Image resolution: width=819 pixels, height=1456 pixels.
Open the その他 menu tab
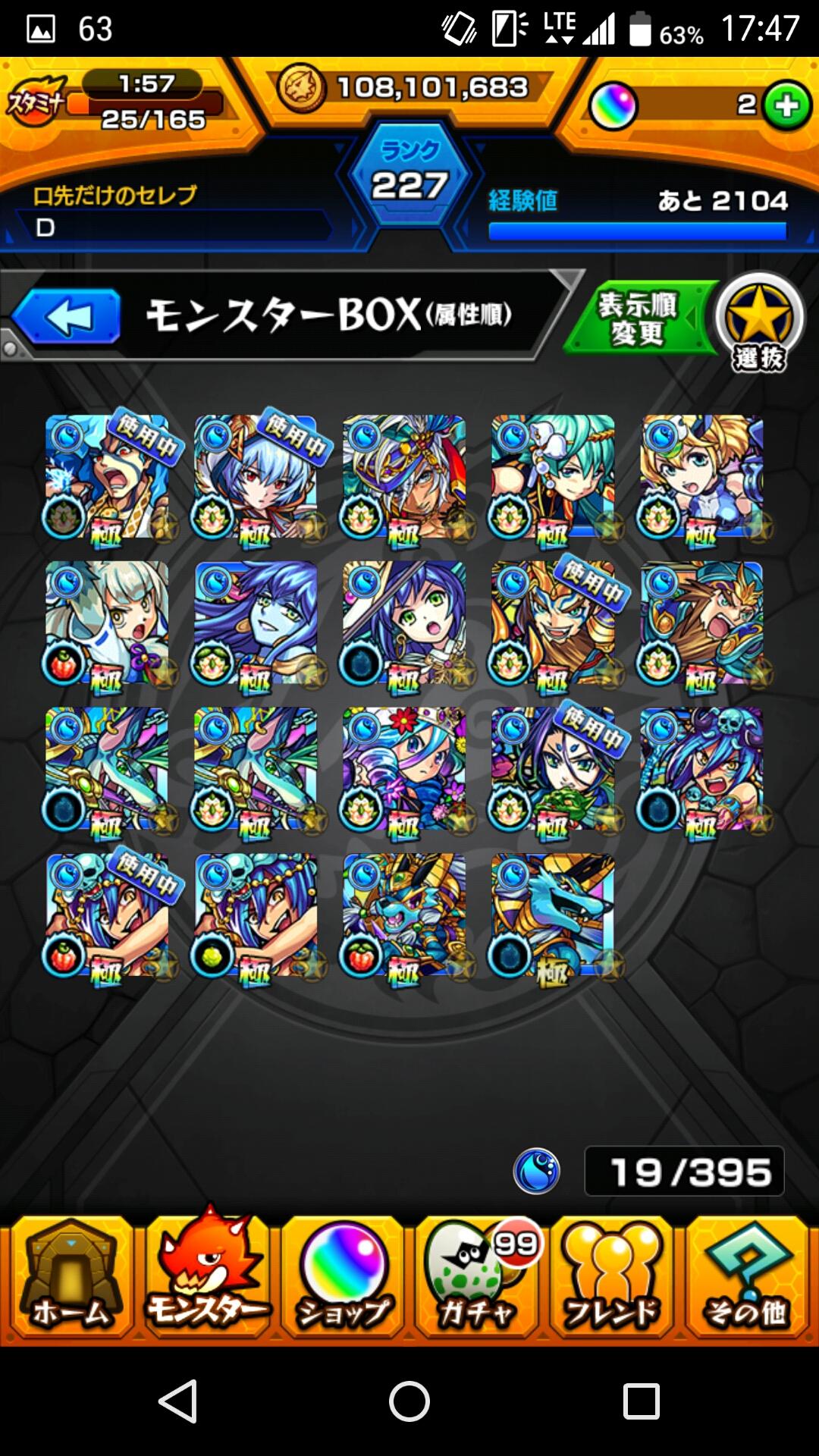747,1276
